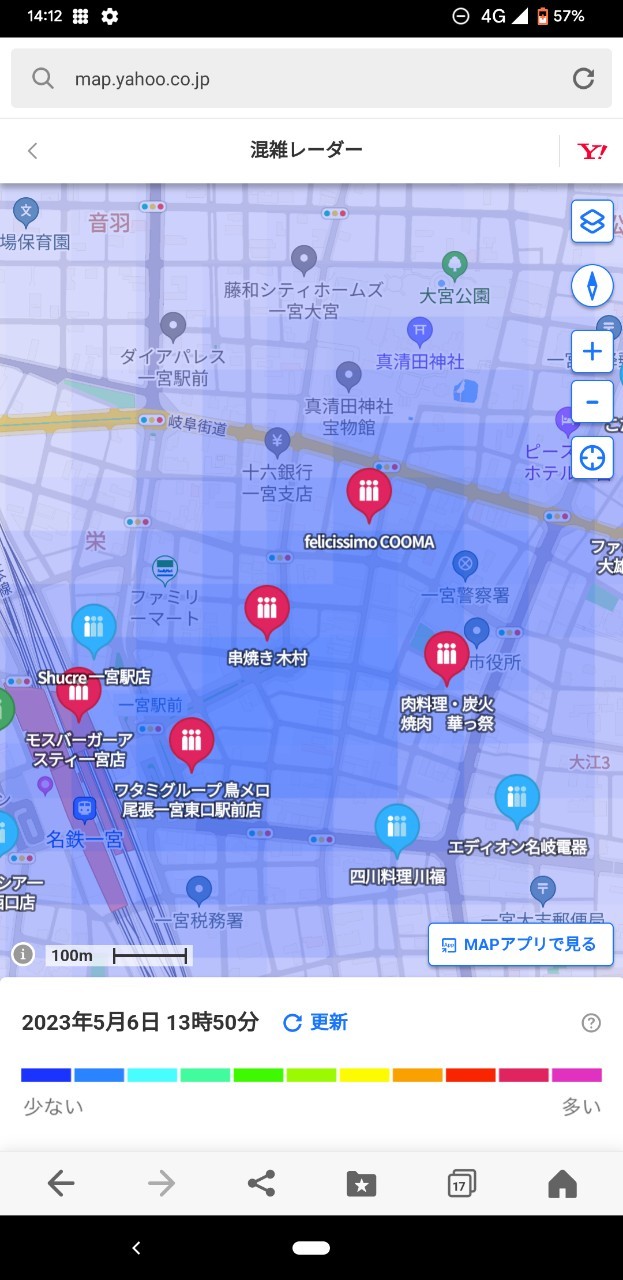Open the Yahoo! logo link

pos(592,151)
